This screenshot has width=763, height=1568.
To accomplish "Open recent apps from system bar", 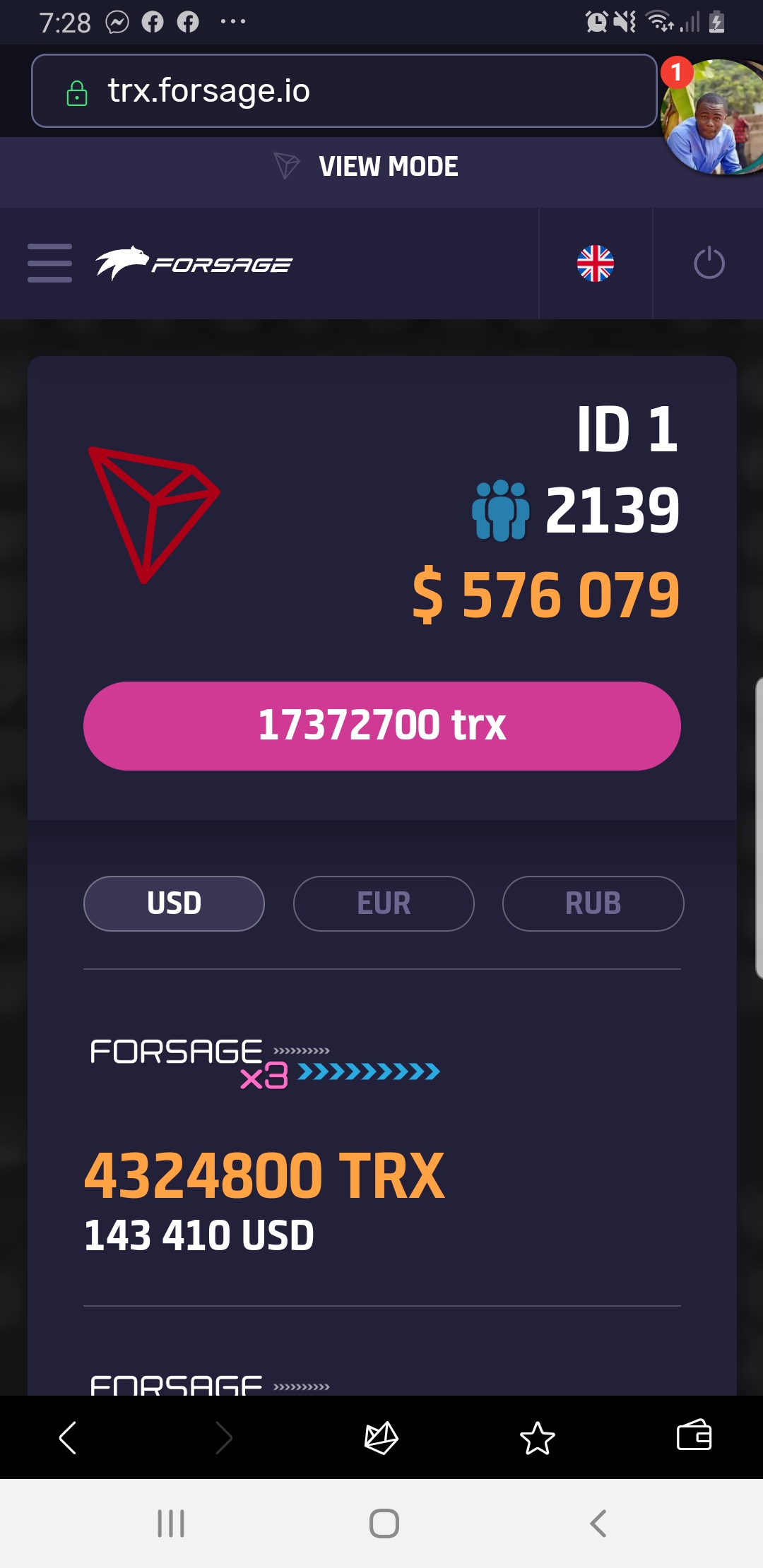I will (171, 1524).
